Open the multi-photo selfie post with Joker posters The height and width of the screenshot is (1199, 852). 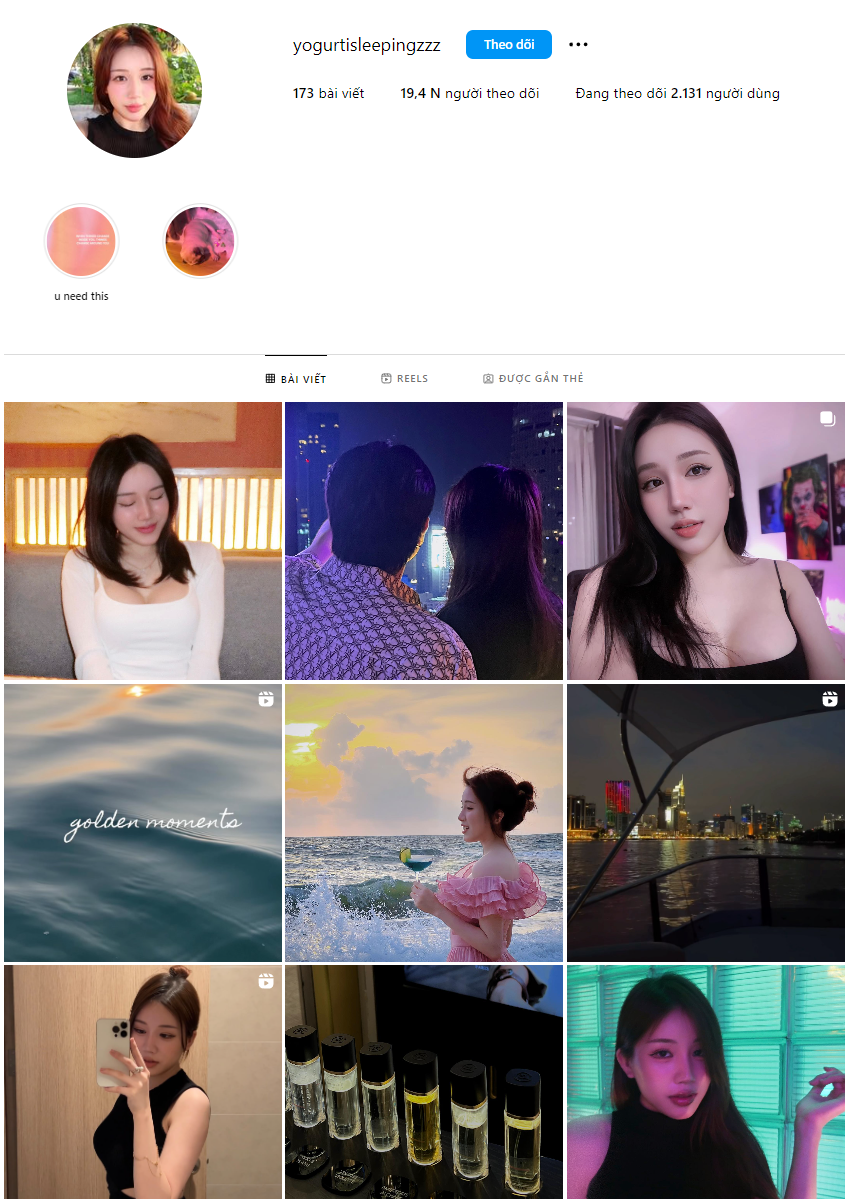[705, 541]
